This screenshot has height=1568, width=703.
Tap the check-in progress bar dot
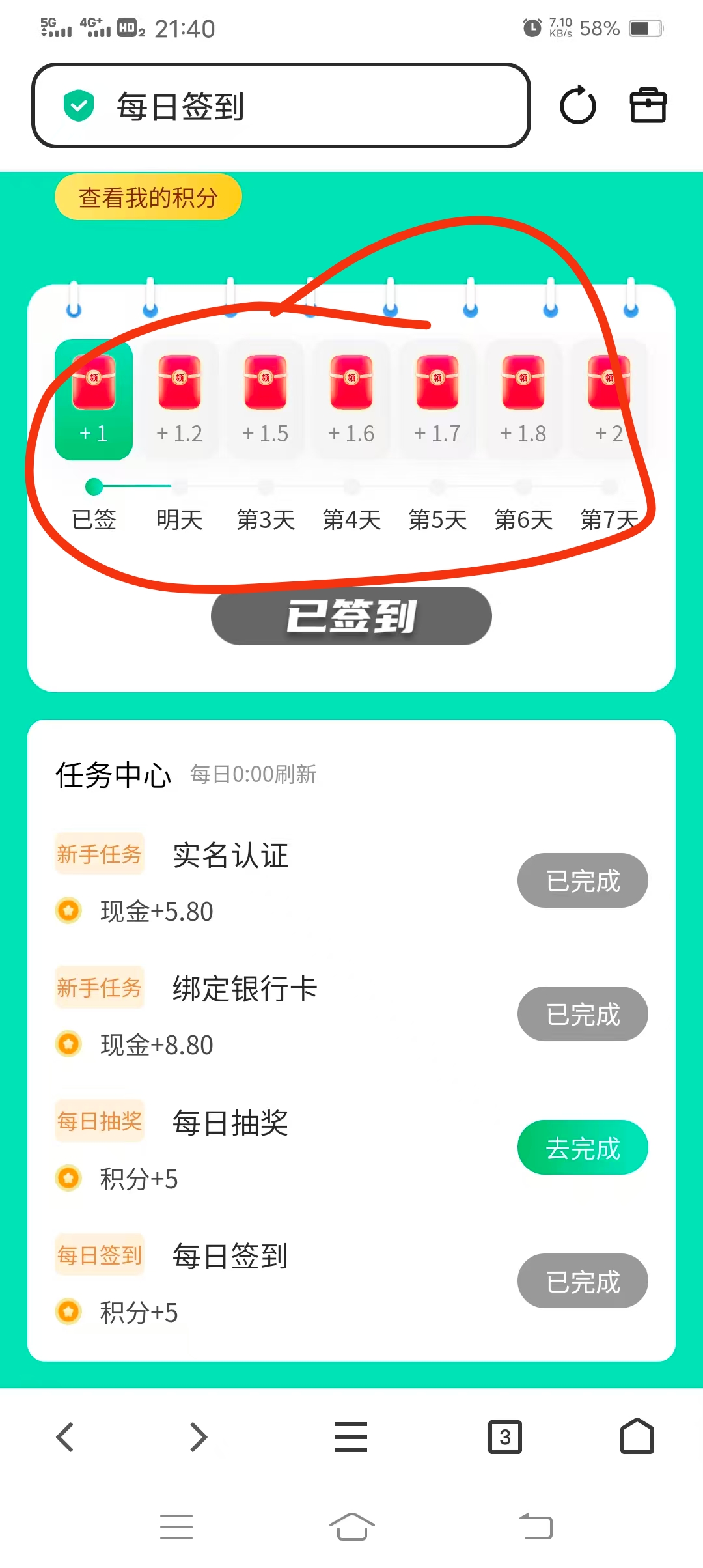click(93, 486)
